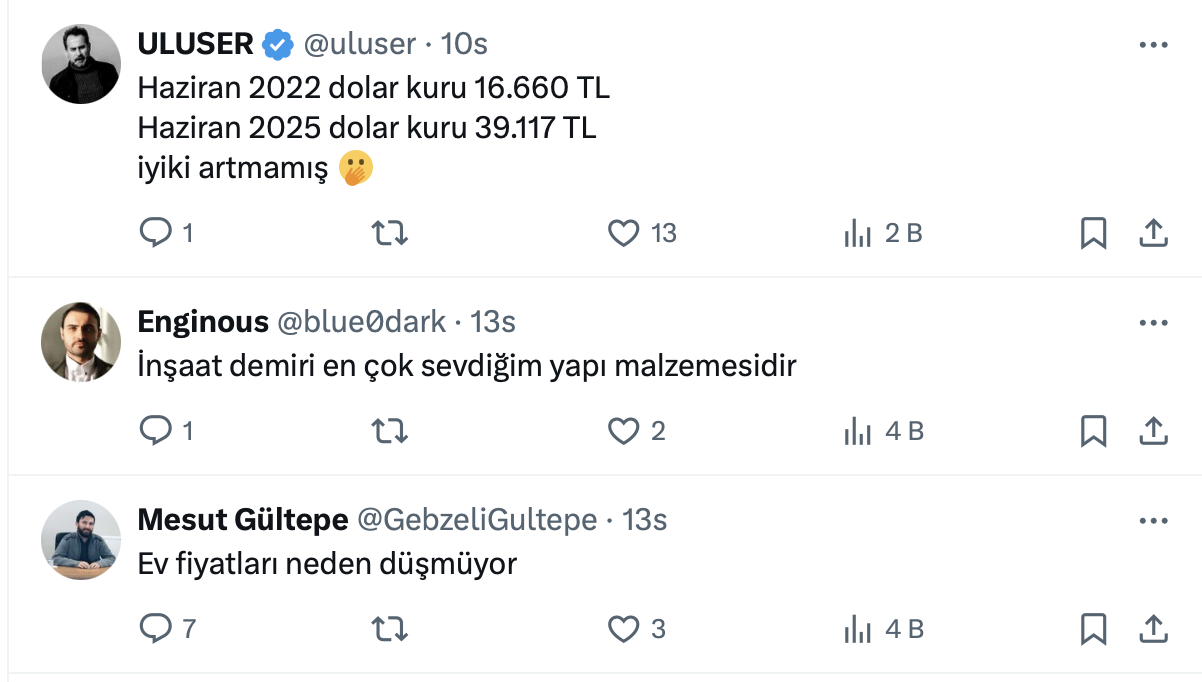Like ULUSER's tweet

[624, 233]
